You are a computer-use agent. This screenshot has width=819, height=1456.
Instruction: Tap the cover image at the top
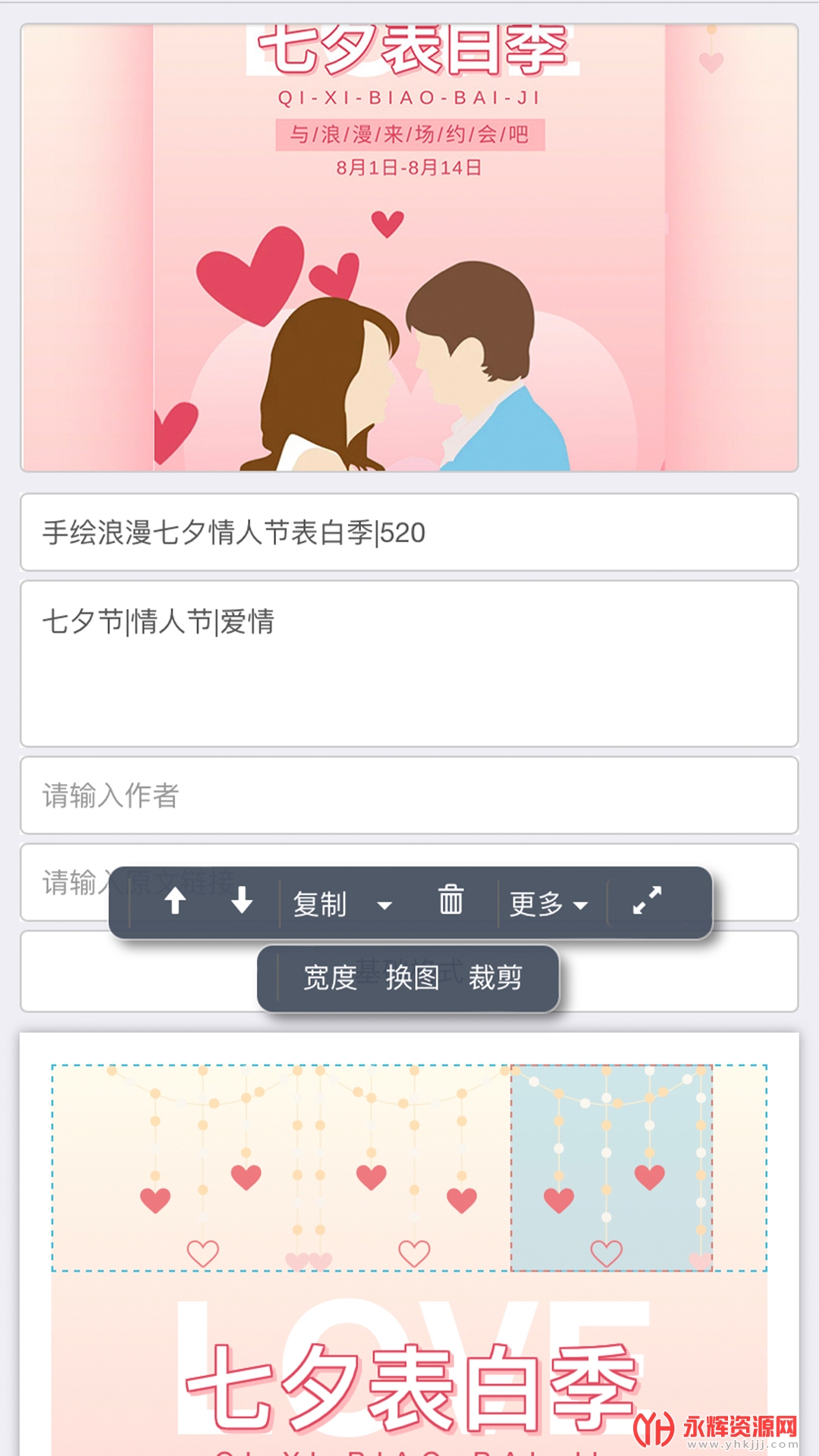[409, 248]
